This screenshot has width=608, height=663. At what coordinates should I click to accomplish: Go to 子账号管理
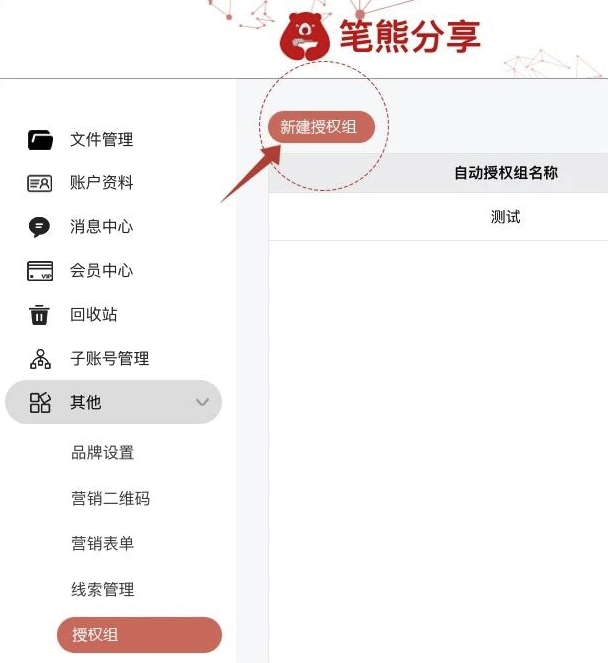point(109,359)
